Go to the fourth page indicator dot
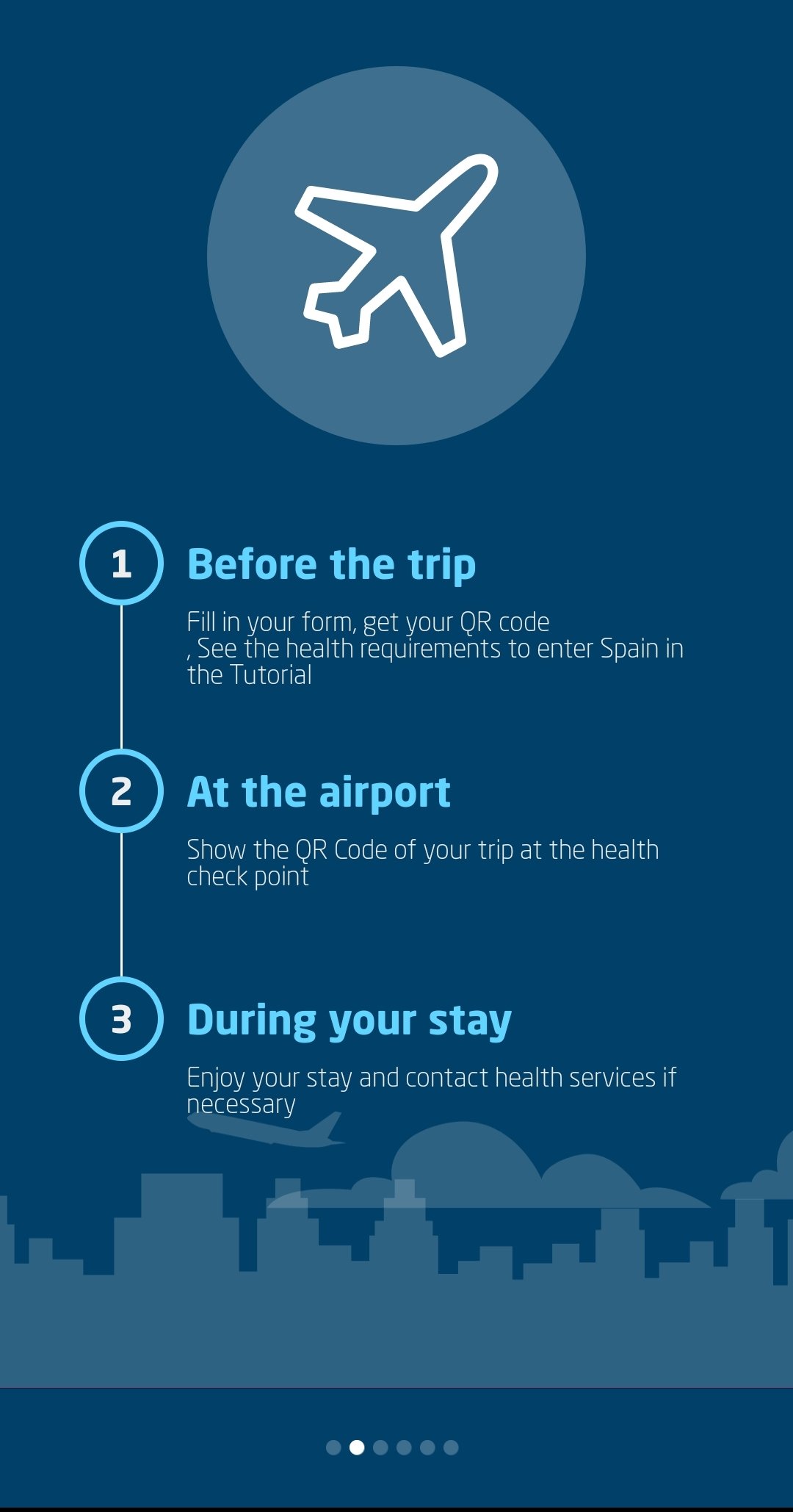 point(404,1447)
